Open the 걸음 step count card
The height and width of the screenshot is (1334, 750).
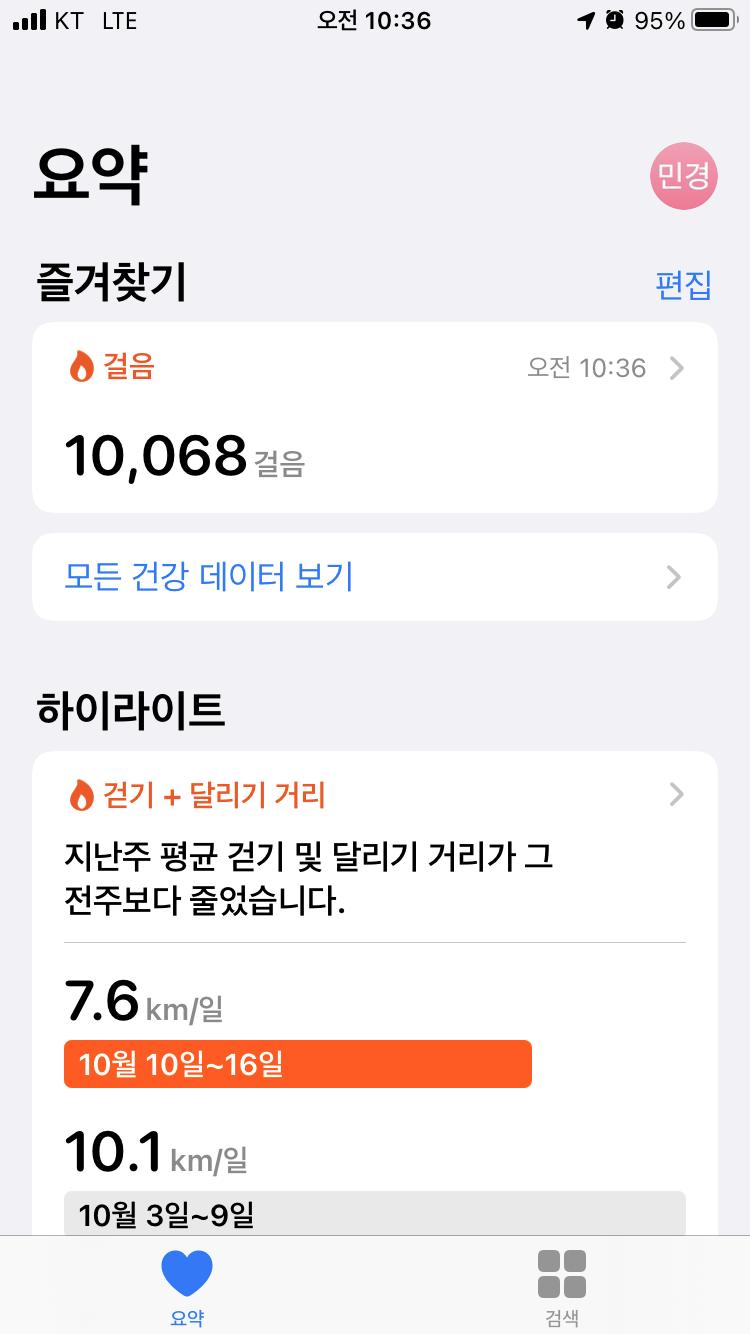coord(375,417)
